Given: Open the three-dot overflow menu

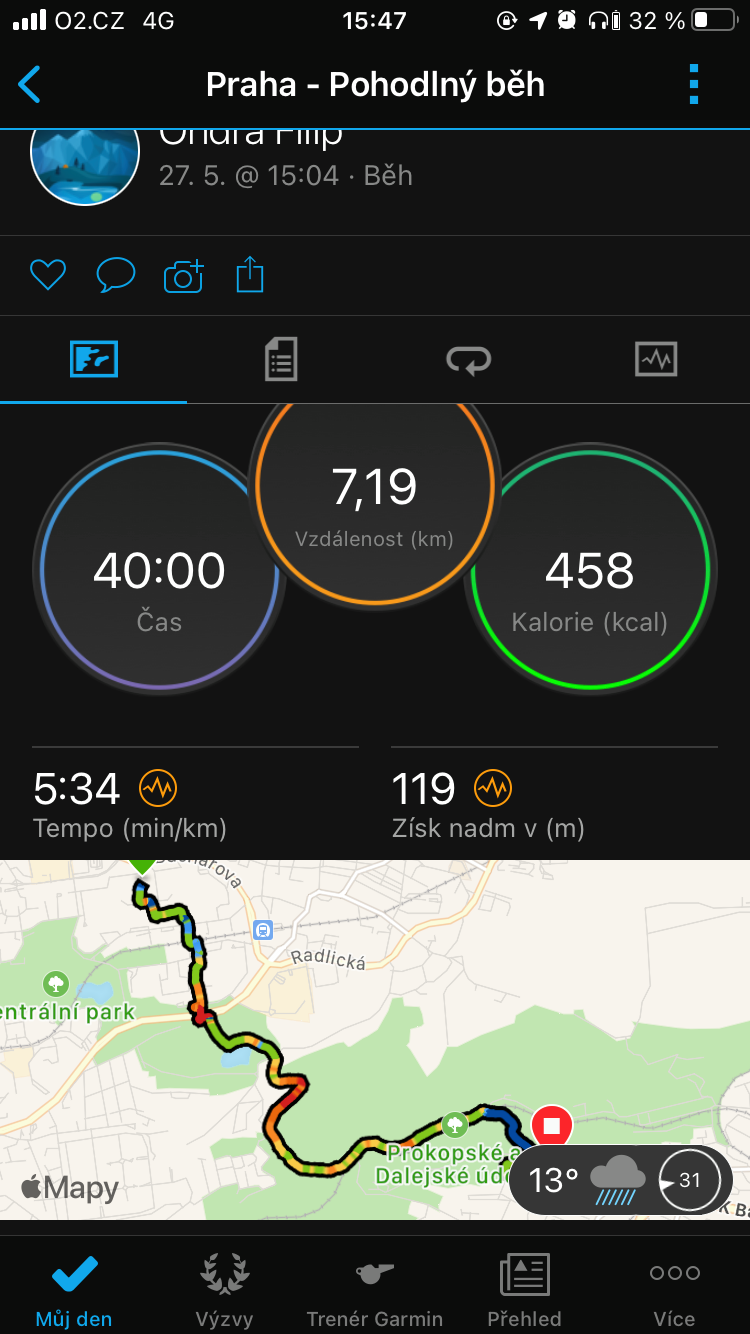Looking at the screenshot, I should (694, 85).
